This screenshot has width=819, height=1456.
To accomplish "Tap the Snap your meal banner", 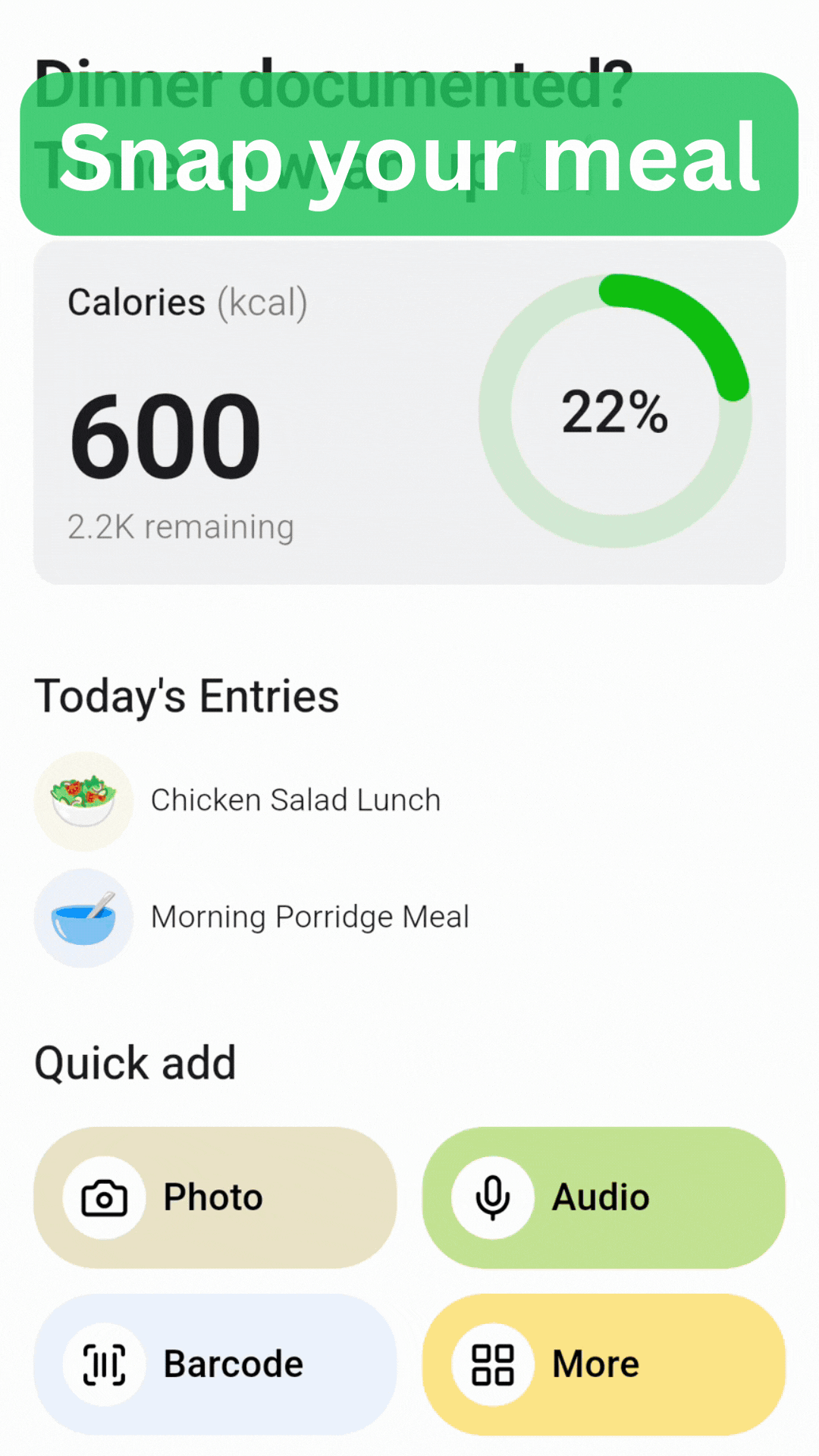I will click(x=409, y=155).
